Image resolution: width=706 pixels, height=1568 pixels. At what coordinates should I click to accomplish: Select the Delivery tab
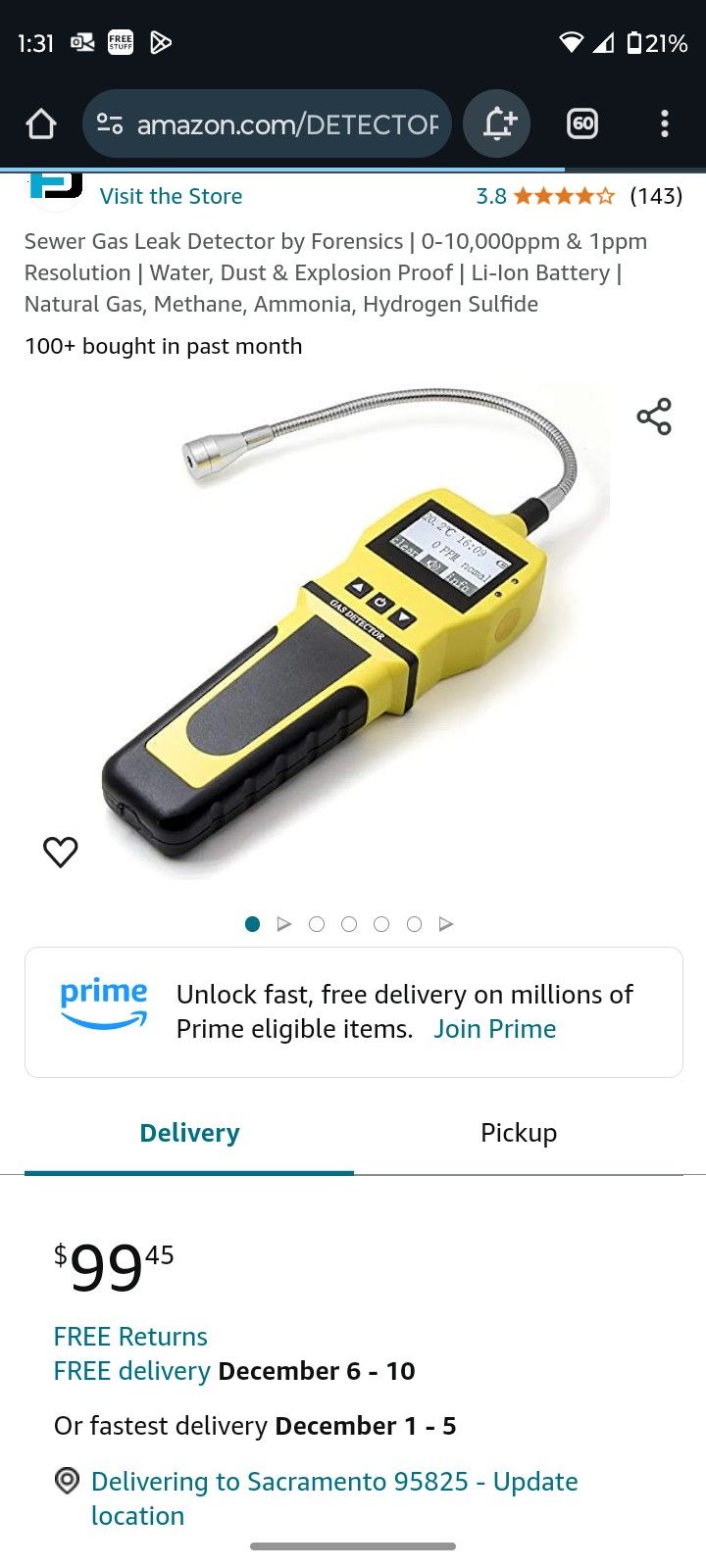(x=189, y=1133)
